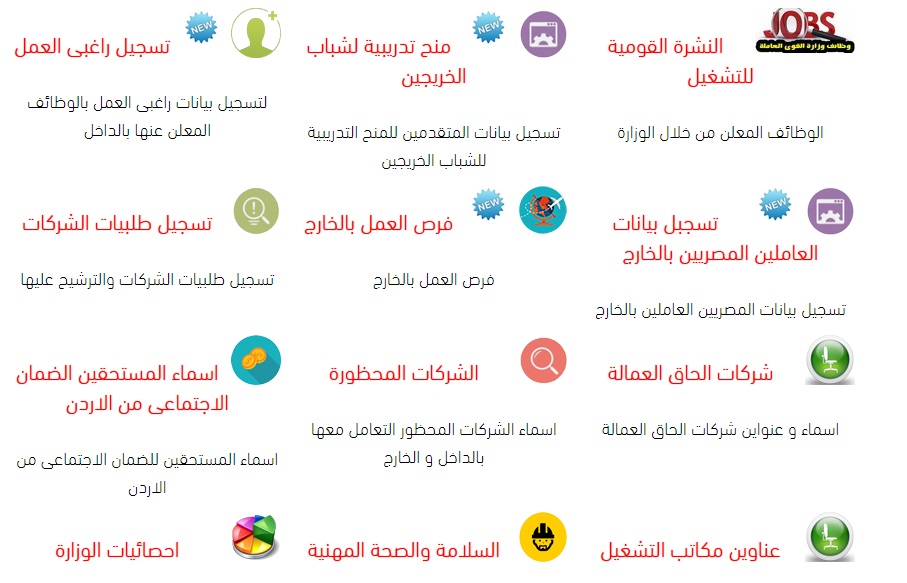Open اسماء المستحقين الضمان الاجتماعى من الاردن

click(x=117, y=374)
